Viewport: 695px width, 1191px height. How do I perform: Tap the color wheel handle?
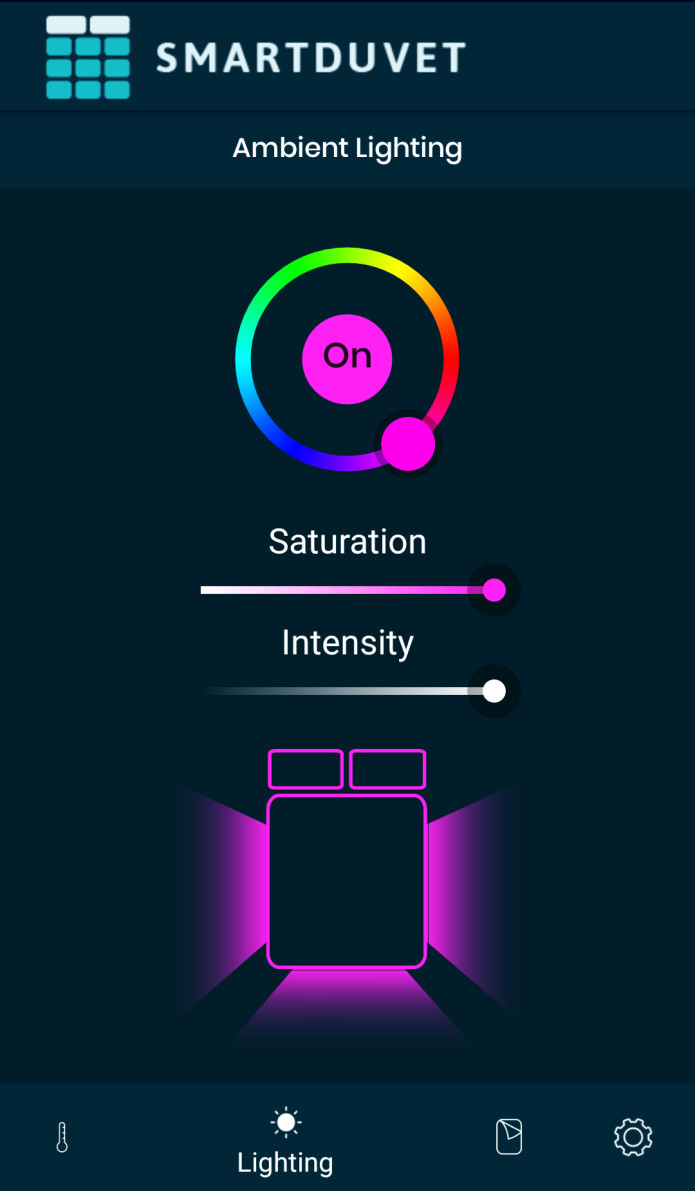(x=408, y=443)
